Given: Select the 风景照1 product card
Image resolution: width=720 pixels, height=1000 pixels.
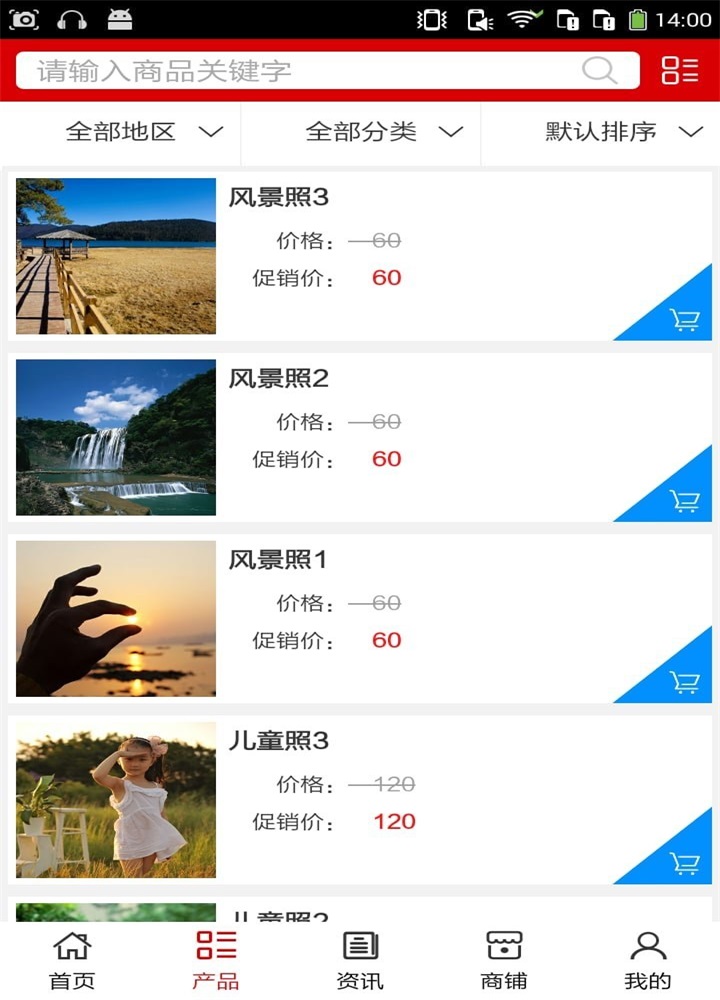Looking at the screenshot, I should (360, 618).
